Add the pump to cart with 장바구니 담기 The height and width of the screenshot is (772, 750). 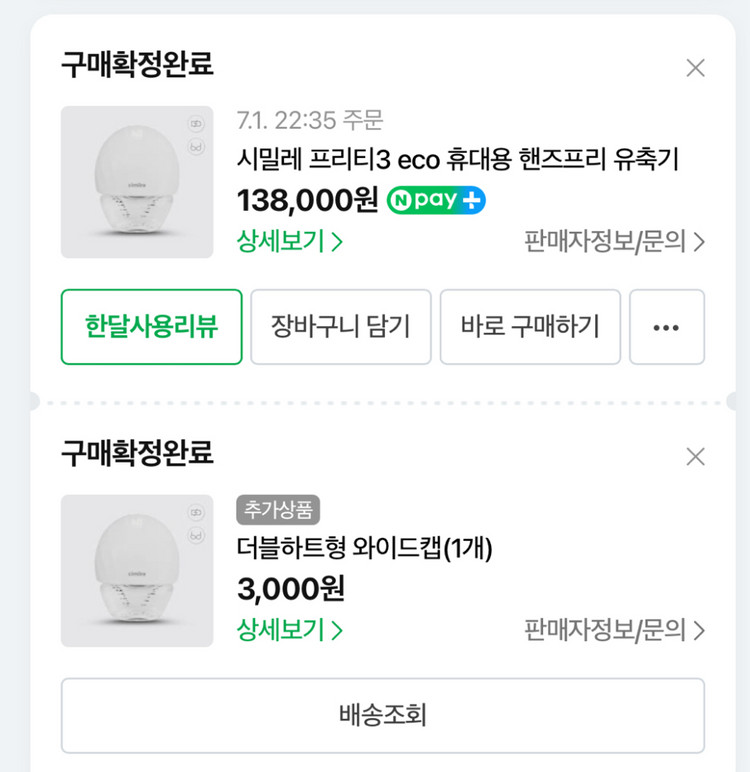pyautogui.click(x=341, y=327)
